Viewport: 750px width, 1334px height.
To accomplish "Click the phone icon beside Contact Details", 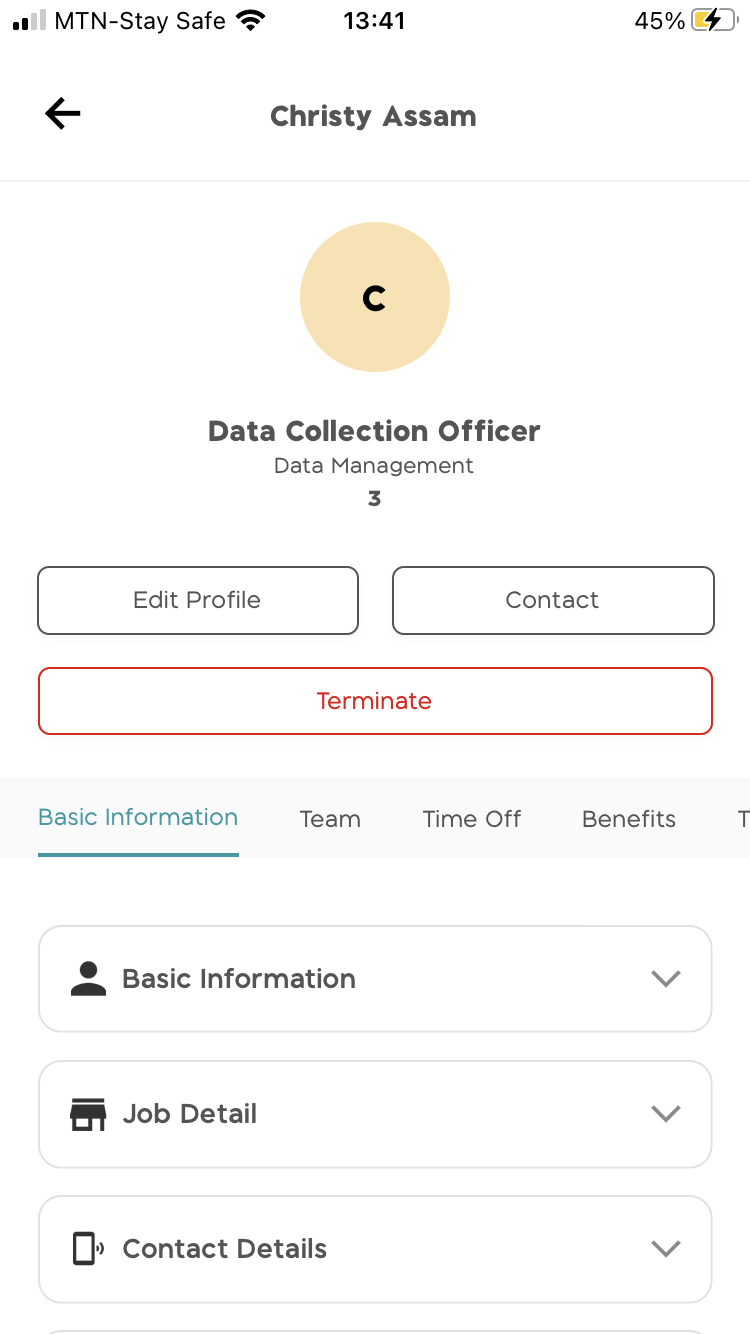I will (88, 1248).
